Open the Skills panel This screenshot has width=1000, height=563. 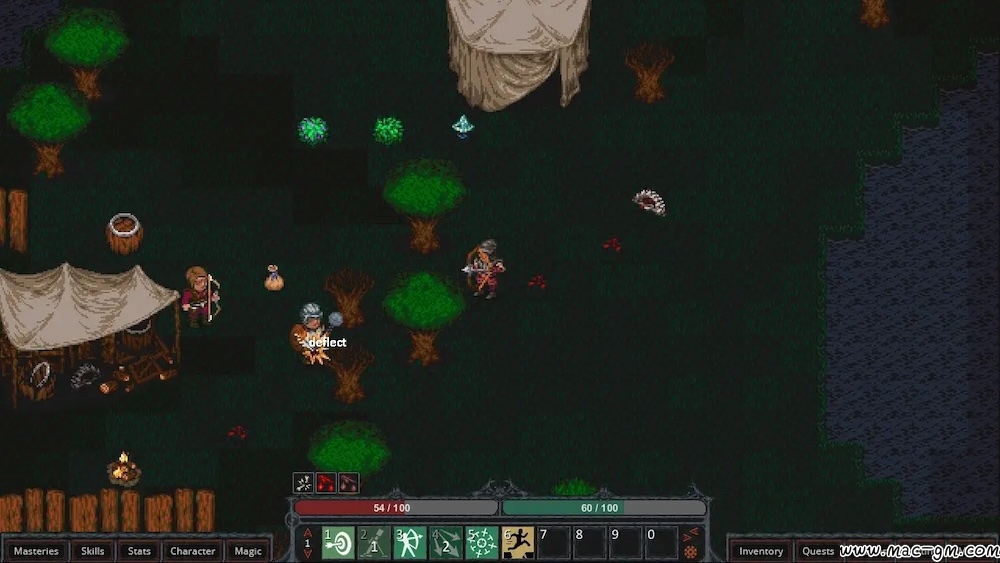(93, 551)
